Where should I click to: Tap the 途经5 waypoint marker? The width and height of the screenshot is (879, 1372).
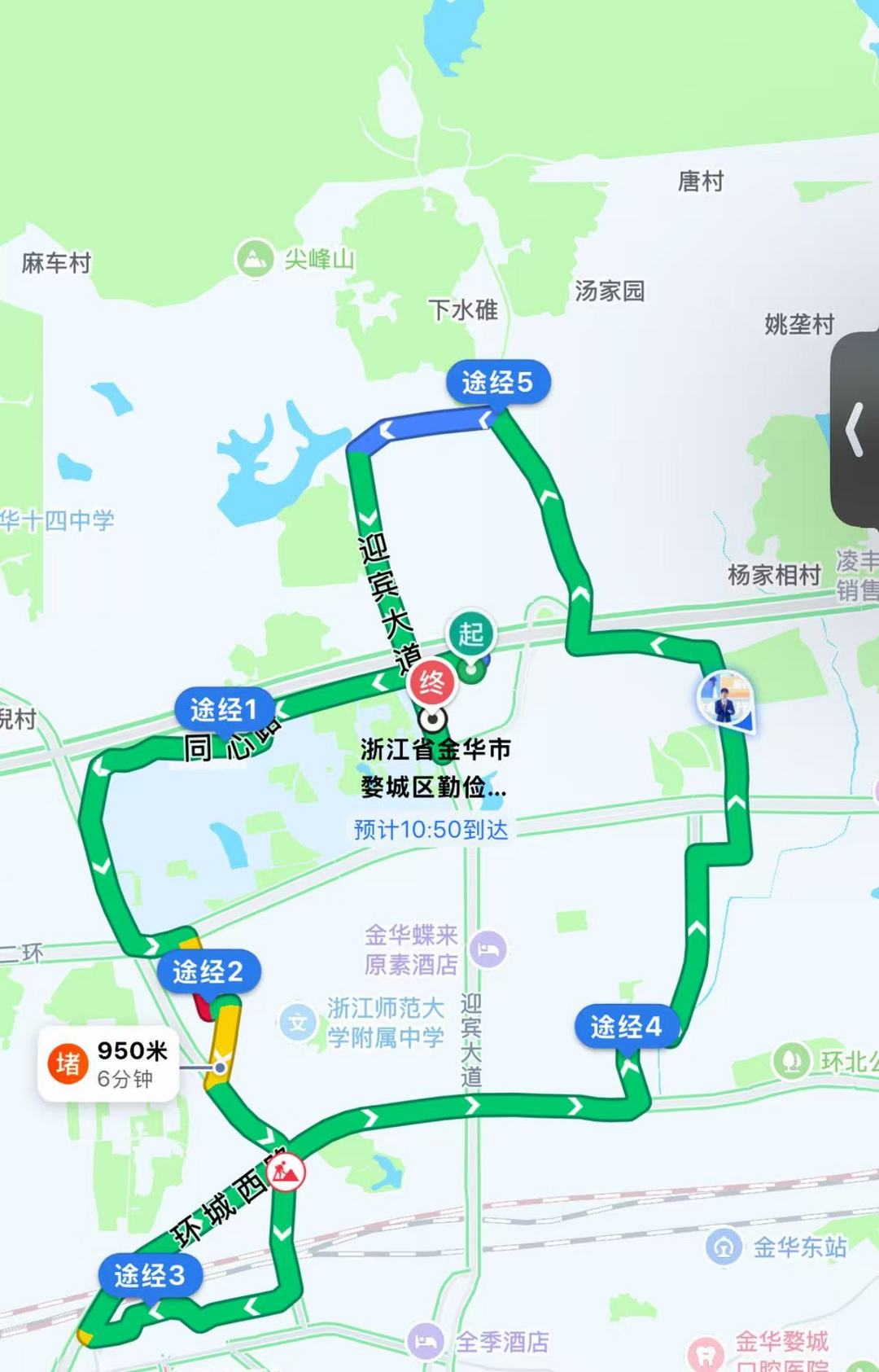497,382
